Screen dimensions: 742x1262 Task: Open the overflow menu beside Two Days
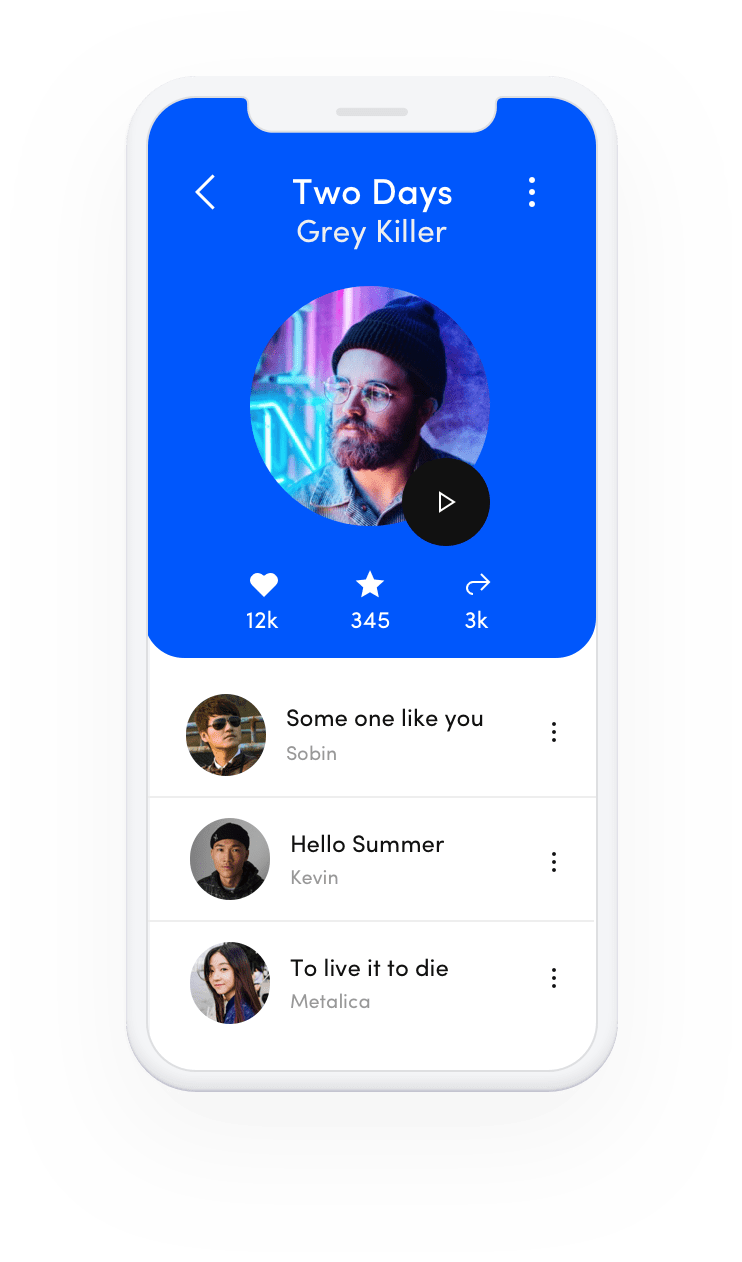(x=532, y=192)
